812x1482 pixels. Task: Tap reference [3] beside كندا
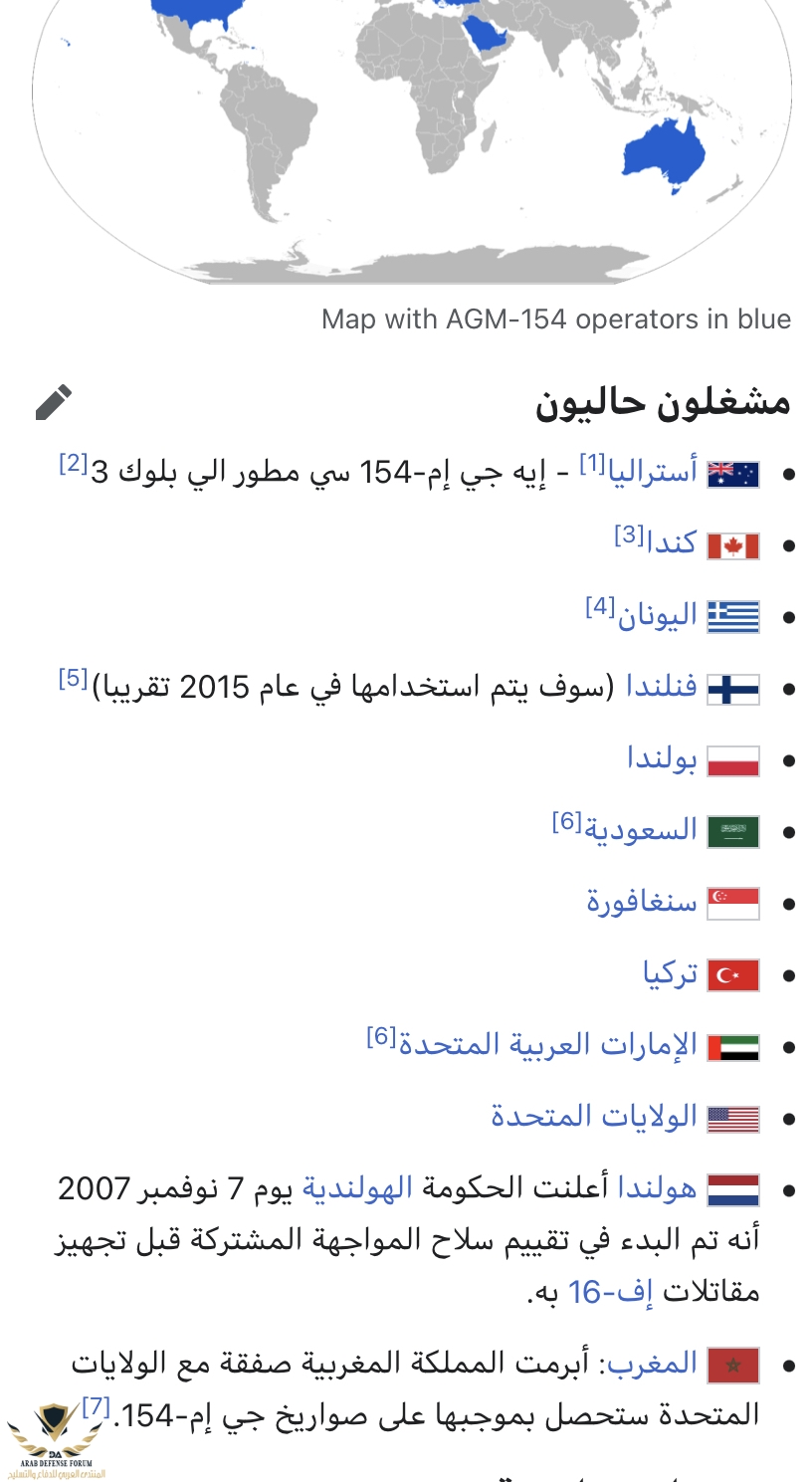(629, 535)
